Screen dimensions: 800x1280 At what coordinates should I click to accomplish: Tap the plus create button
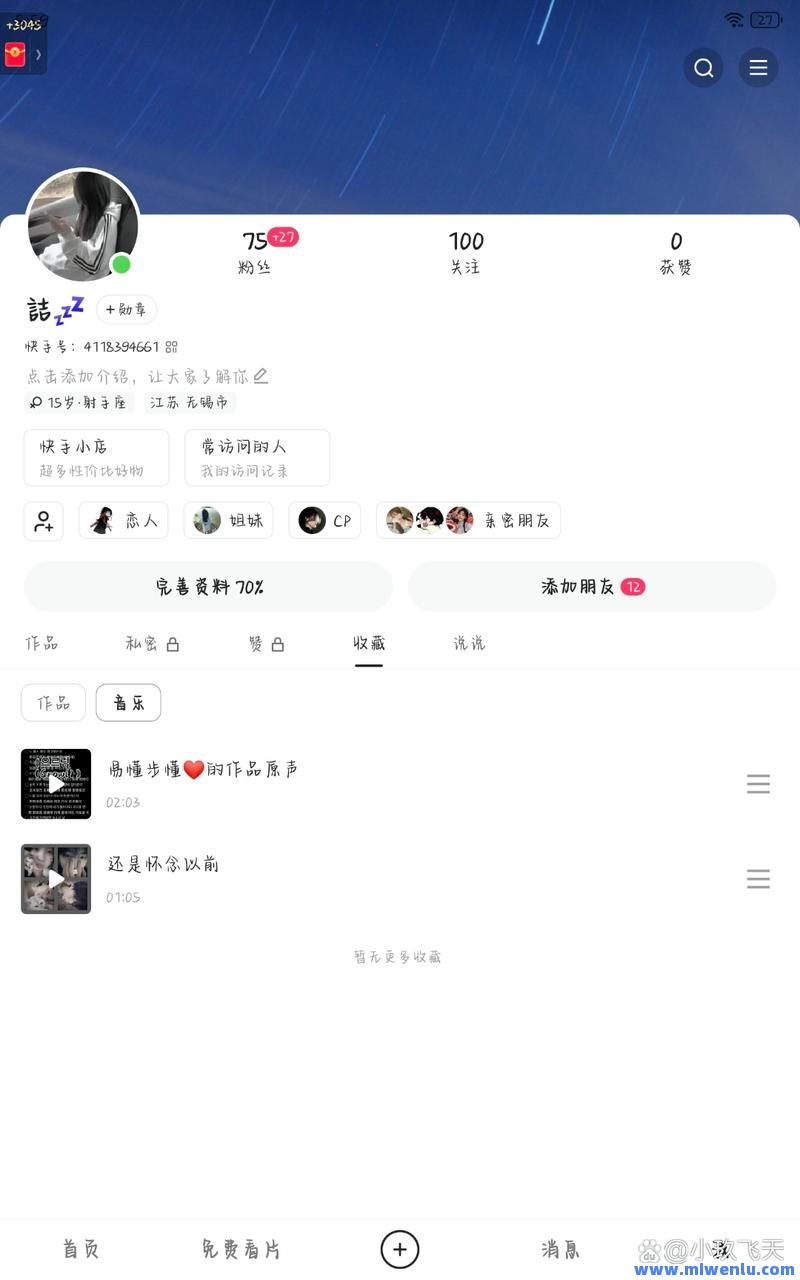point(400,1249)
